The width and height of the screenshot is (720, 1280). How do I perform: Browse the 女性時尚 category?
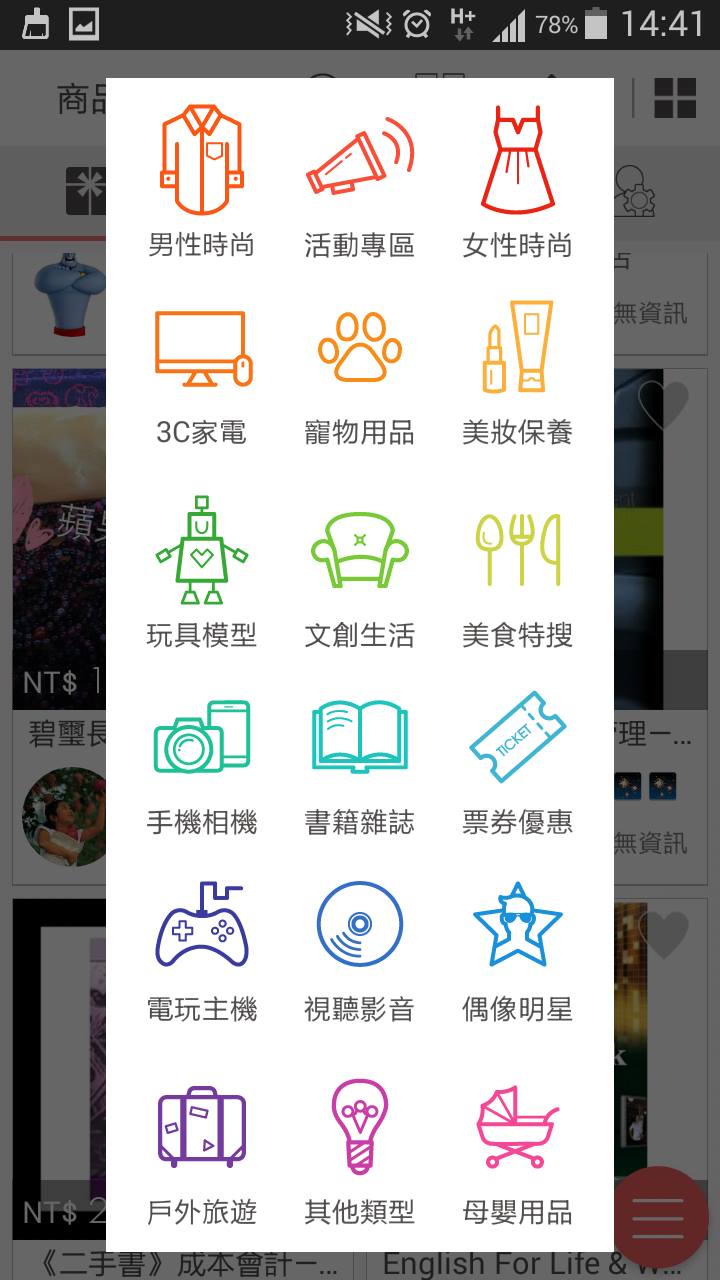517,180
